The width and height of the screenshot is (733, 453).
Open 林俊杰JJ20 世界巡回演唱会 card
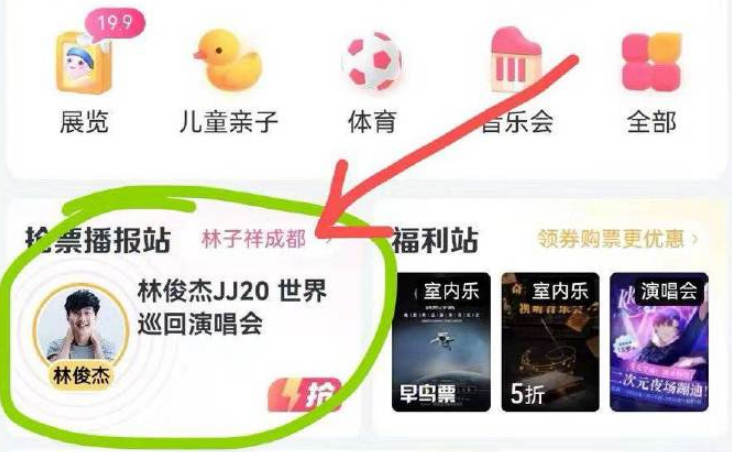coord(232,307)
